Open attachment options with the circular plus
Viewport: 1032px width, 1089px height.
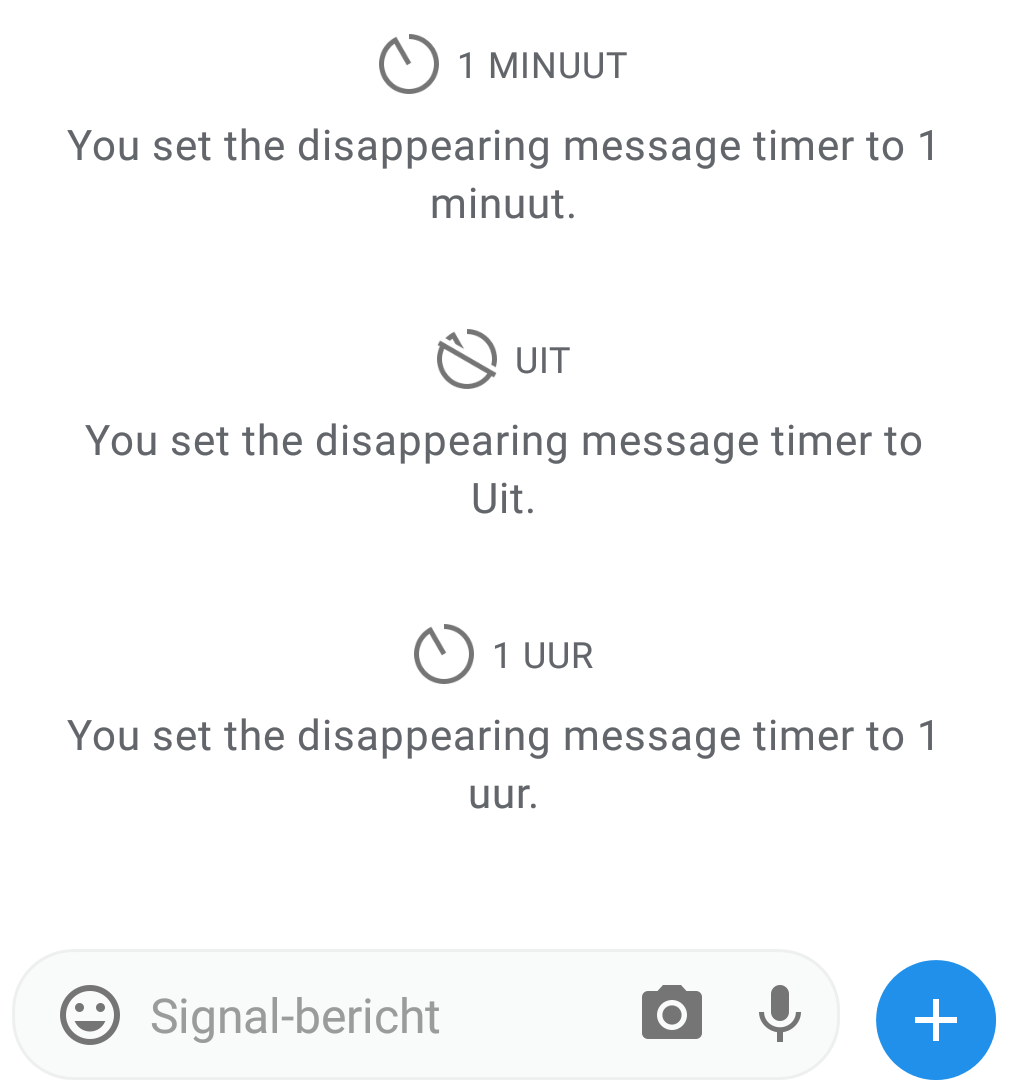click(x=935, y=1020)
